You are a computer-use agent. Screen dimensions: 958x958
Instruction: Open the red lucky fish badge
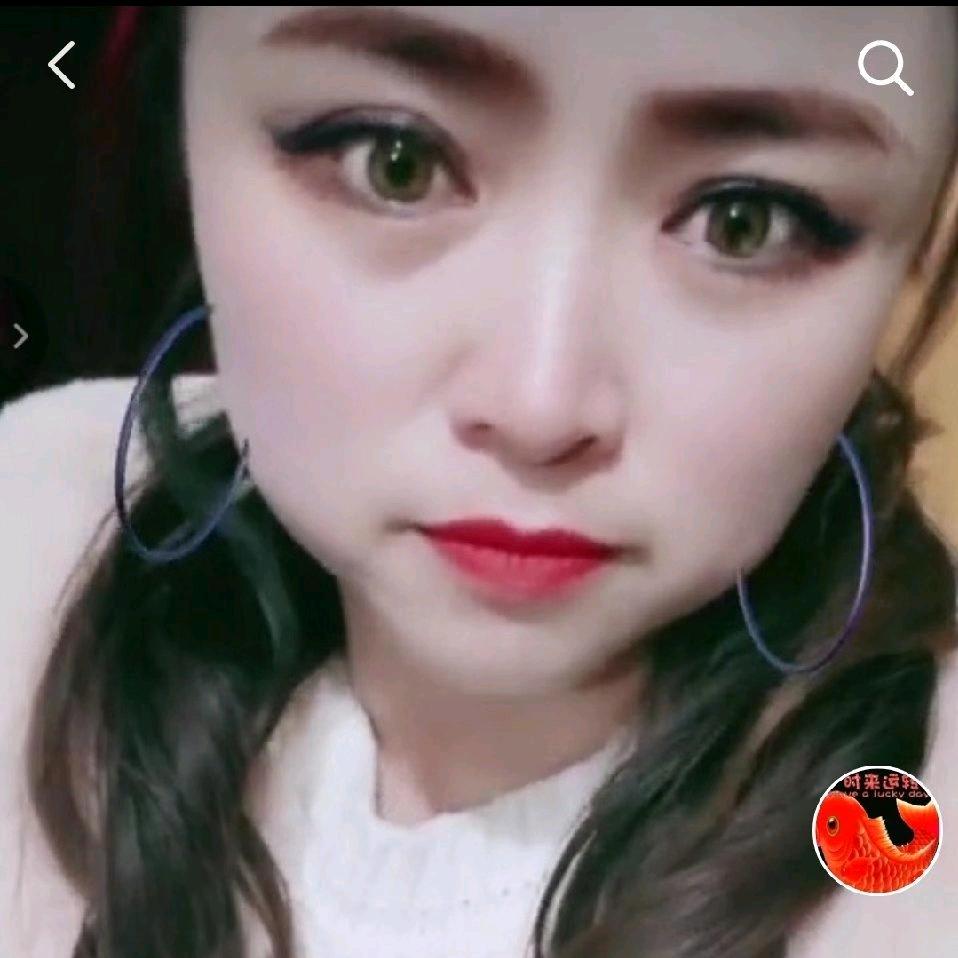point(877,829)
